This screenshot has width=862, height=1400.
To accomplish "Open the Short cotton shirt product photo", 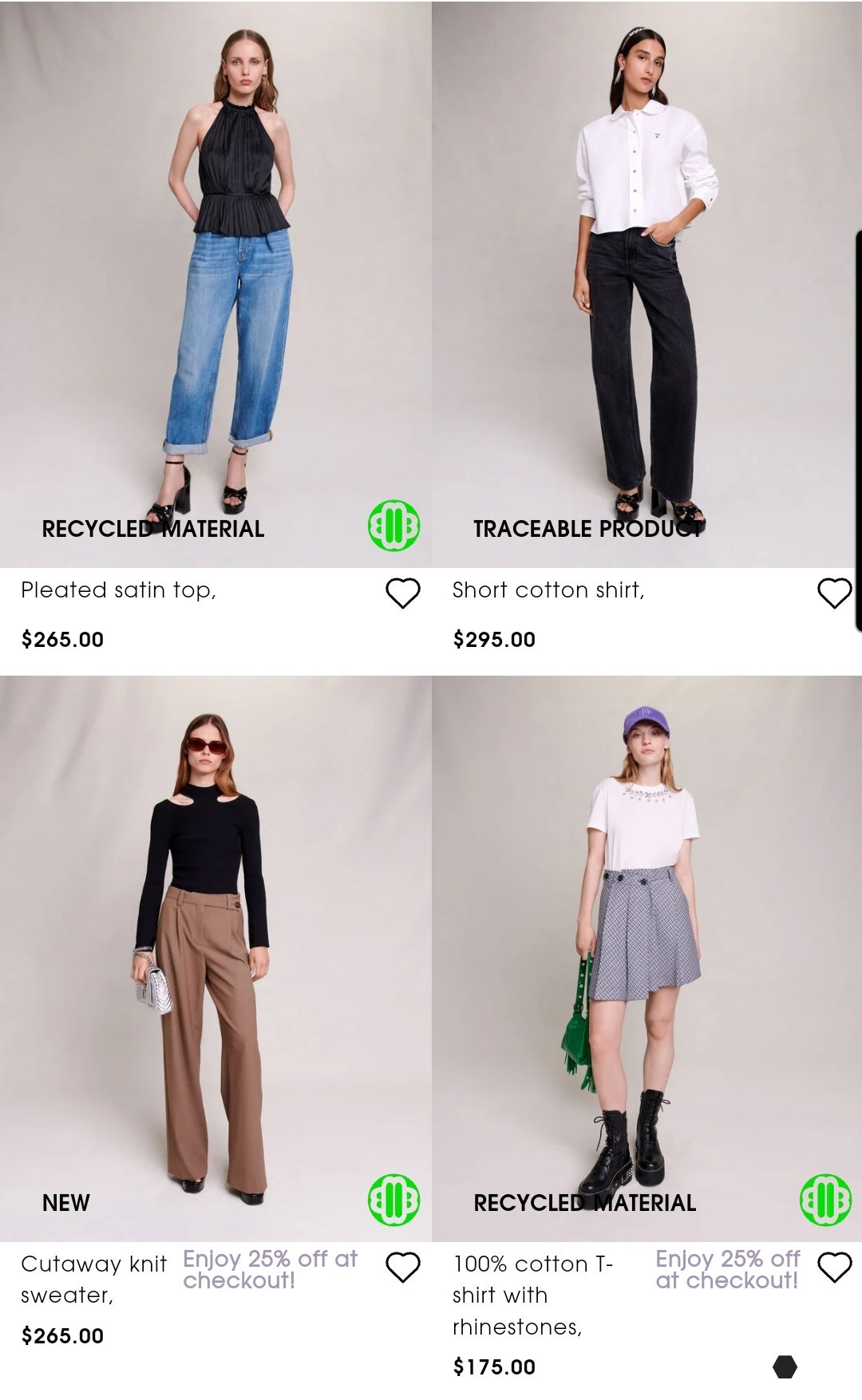I will pyautogui.click(x=646, y=279).
